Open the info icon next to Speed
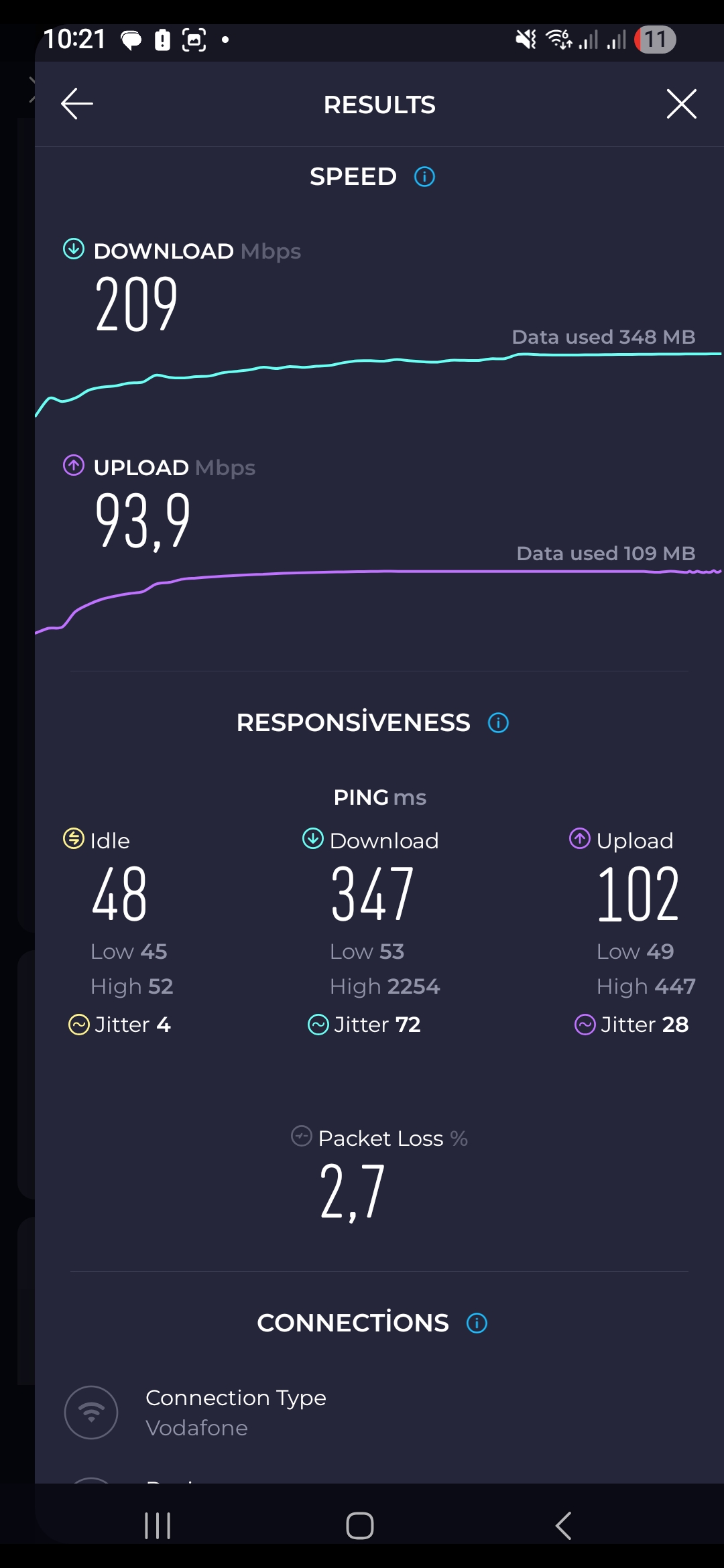 click(424, 177)
